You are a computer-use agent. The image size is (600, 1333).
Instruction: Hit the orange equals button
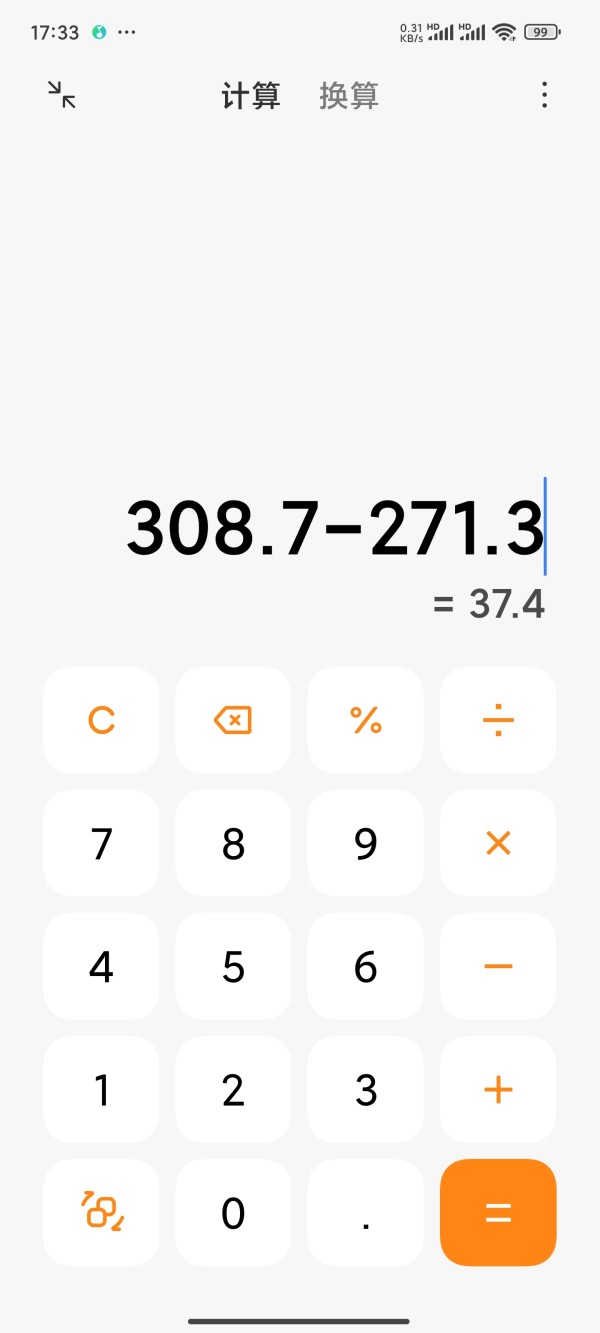tap(498, 1212)
